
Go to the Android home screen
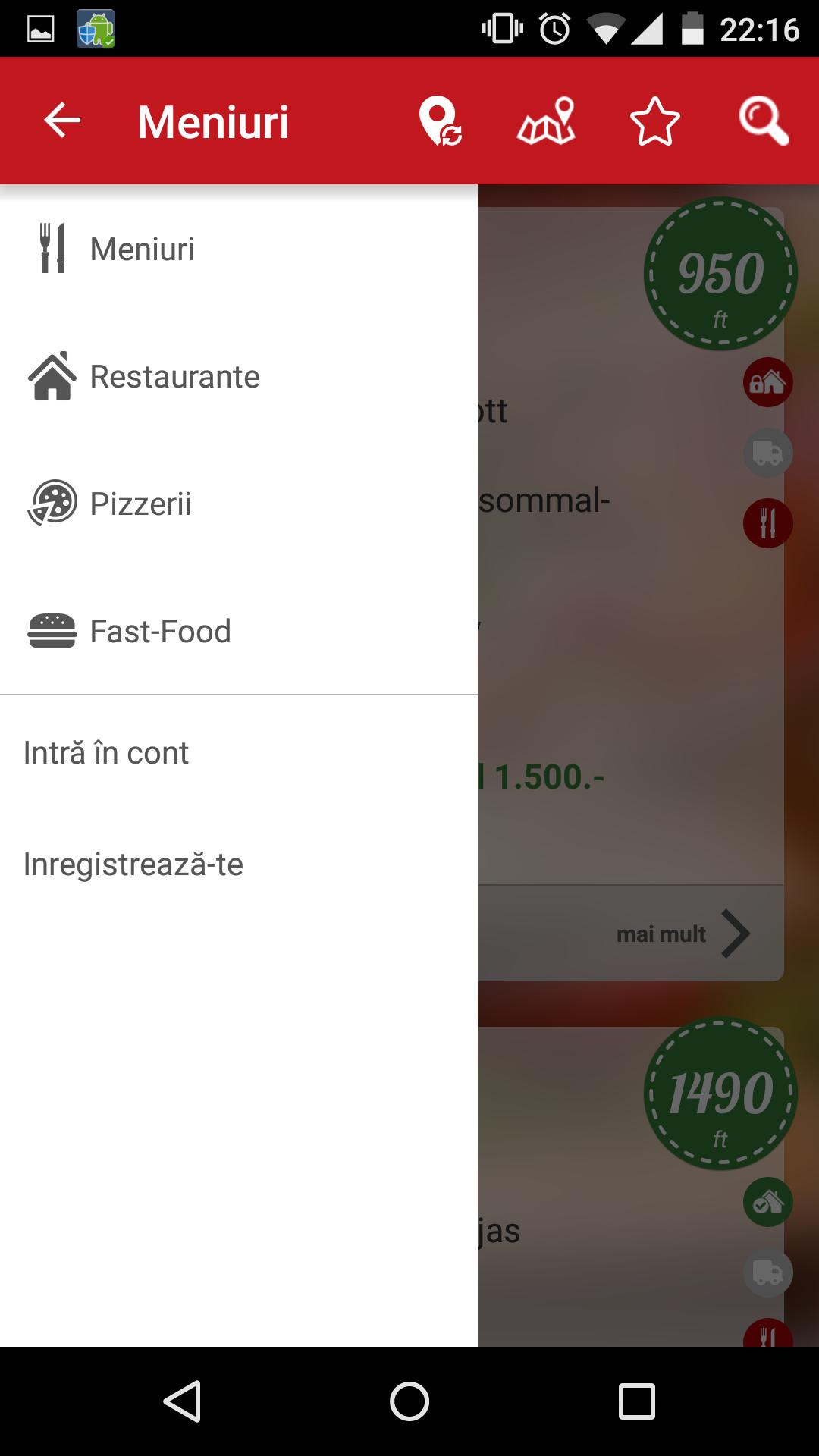point(409,1401)
